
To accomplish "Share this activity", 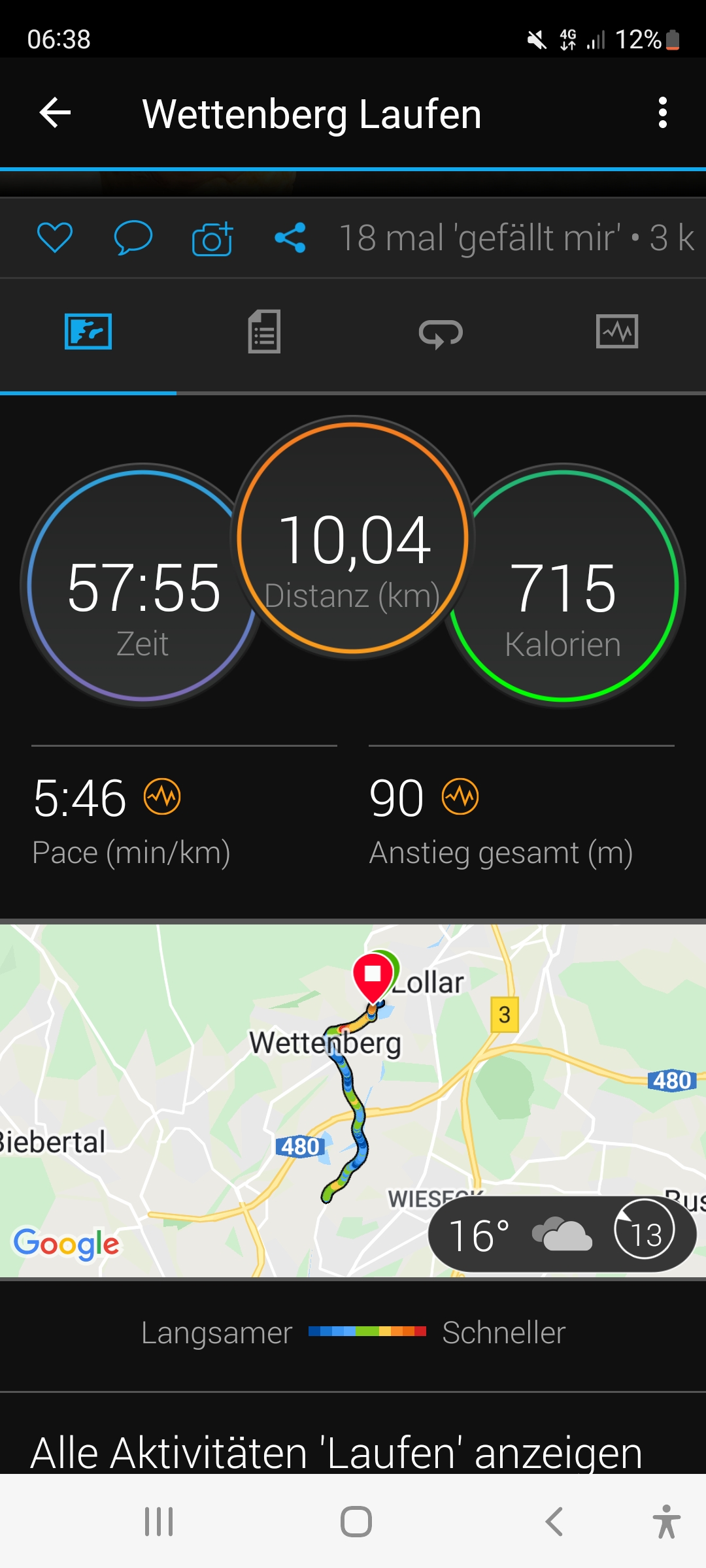I will [290, 237].
